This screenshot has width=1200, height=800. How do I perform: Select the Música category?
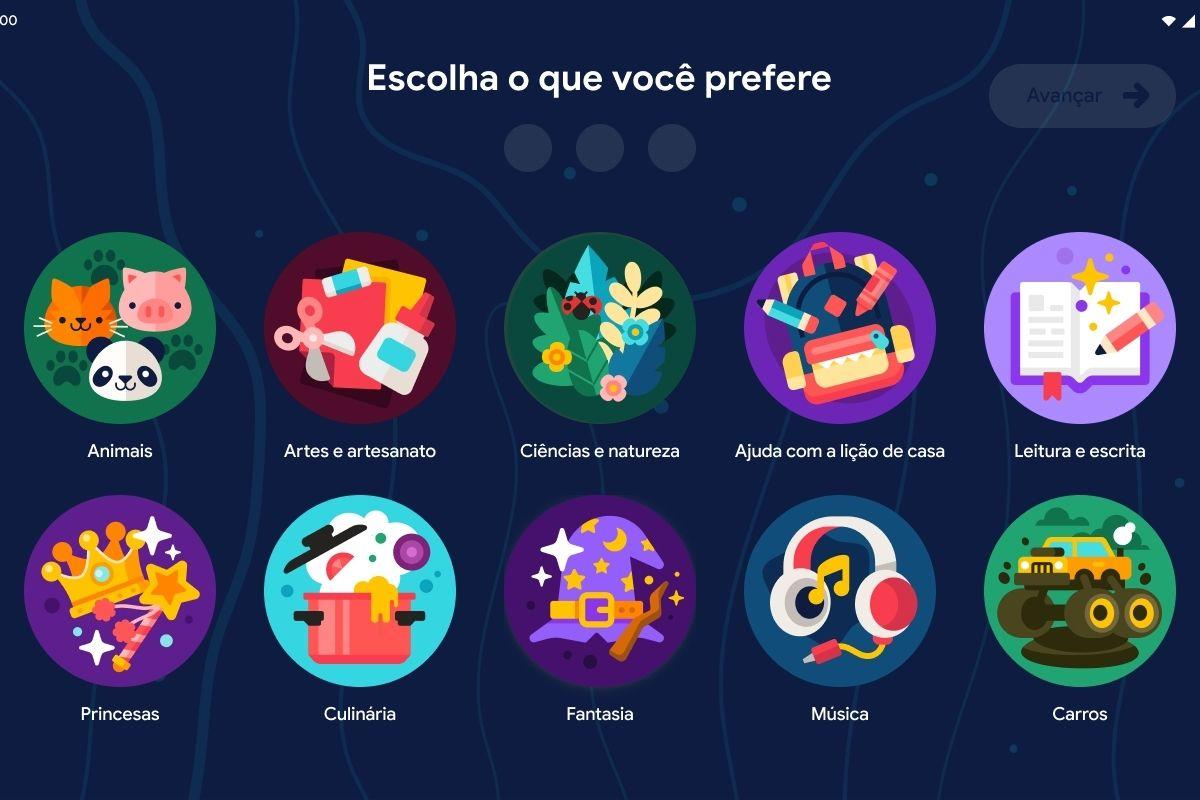840,591
